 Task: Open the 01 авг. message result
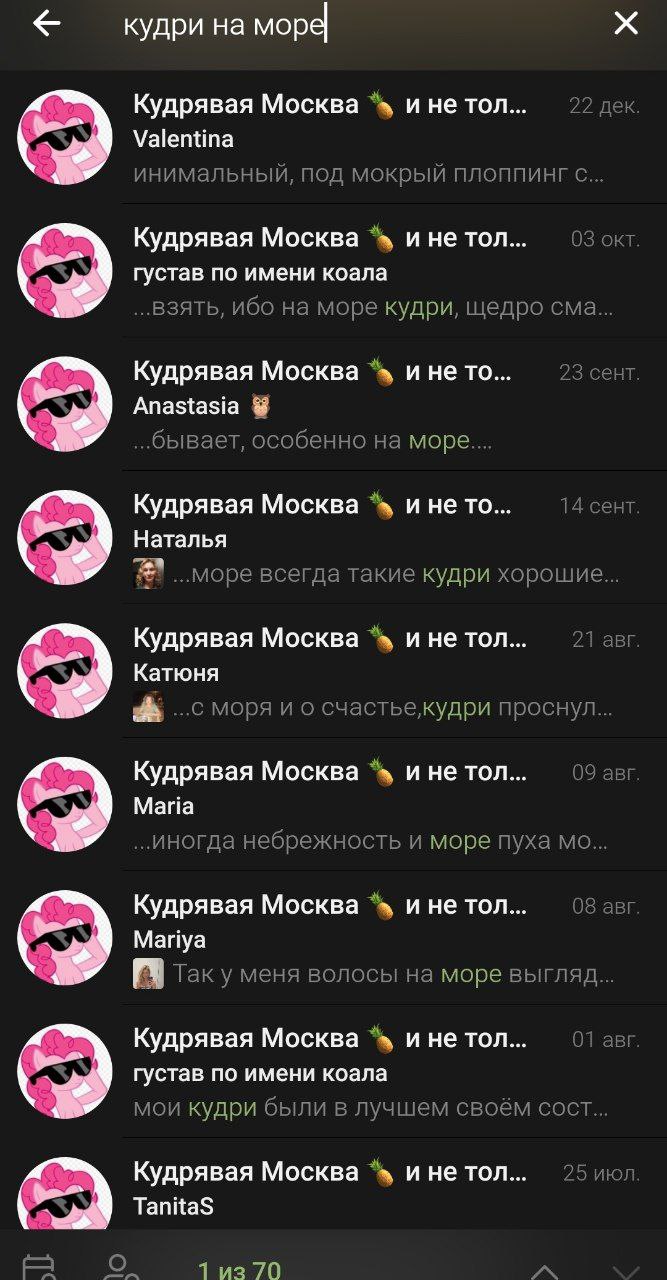pyautogui.click(x=333, y=1072)
